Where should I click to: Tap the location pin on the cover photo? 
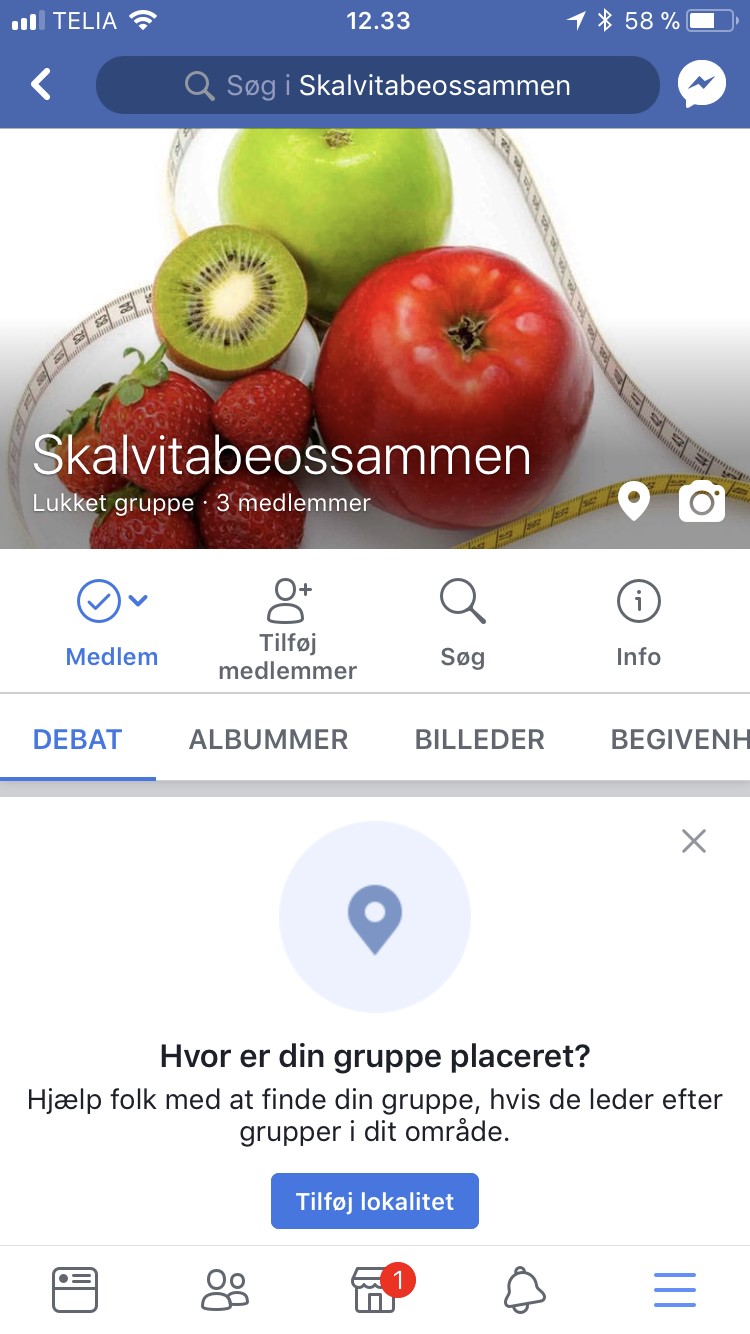pyautogui.click(x=634, y=501)
